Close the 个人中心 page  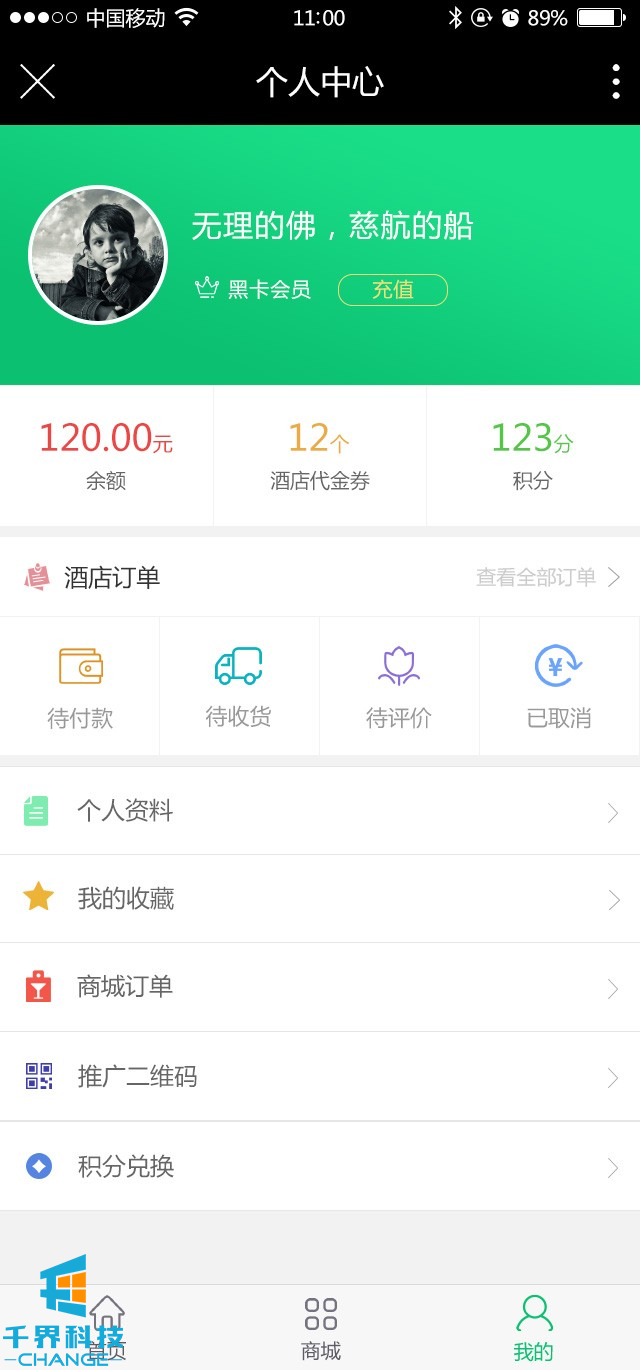(38, 82)
